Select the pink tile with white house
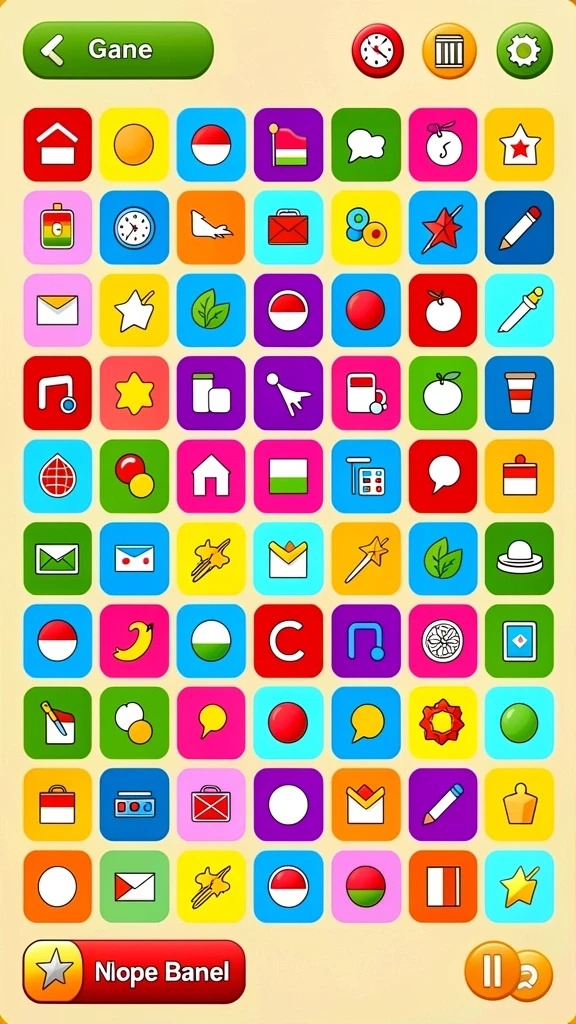Viewport: 576px width, 1024px height. tap(211, 475)
